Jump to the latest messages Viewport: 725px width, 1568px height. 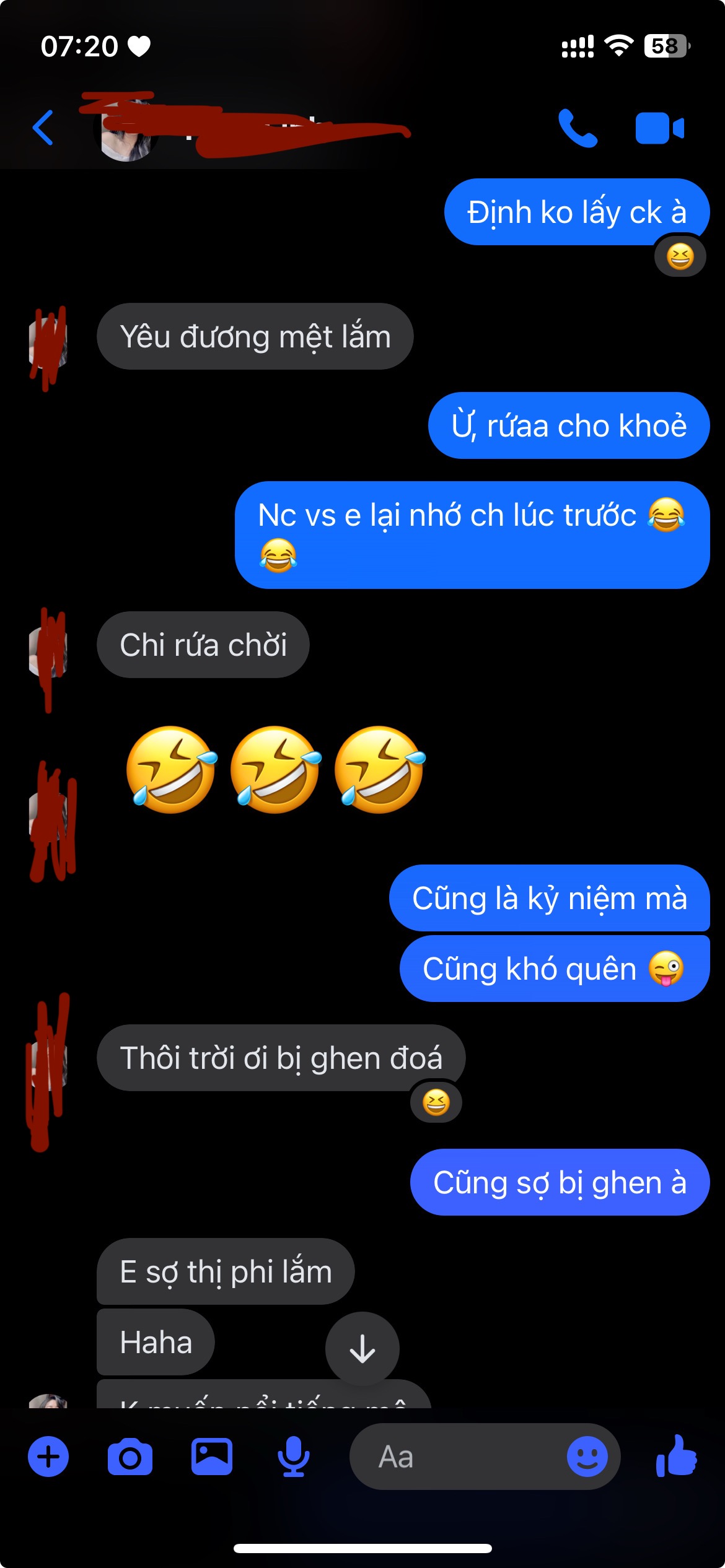click(x=362, y=1349)
